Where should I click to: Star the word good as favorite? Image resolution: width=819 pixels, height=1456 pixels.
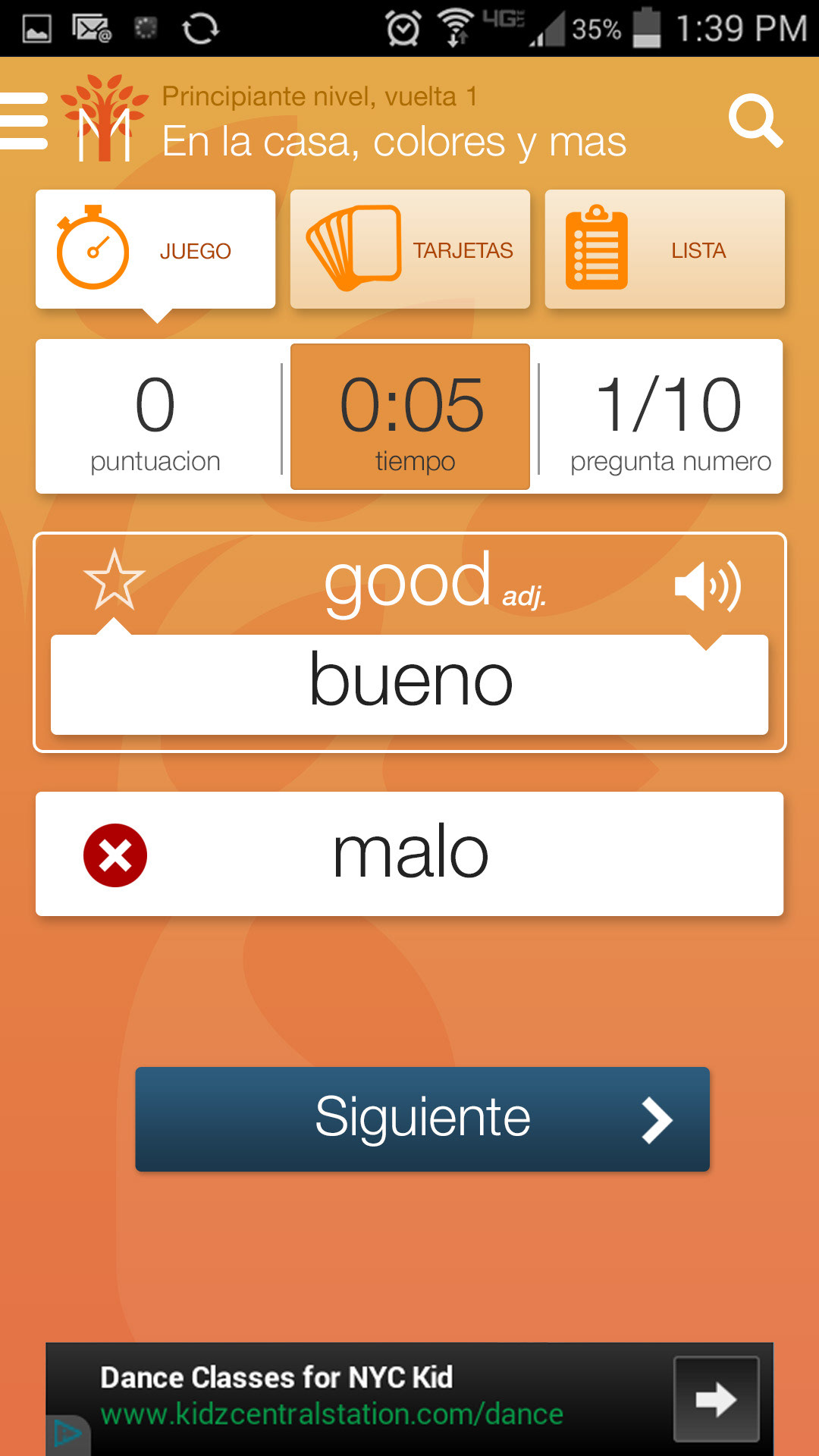[115, 582]
